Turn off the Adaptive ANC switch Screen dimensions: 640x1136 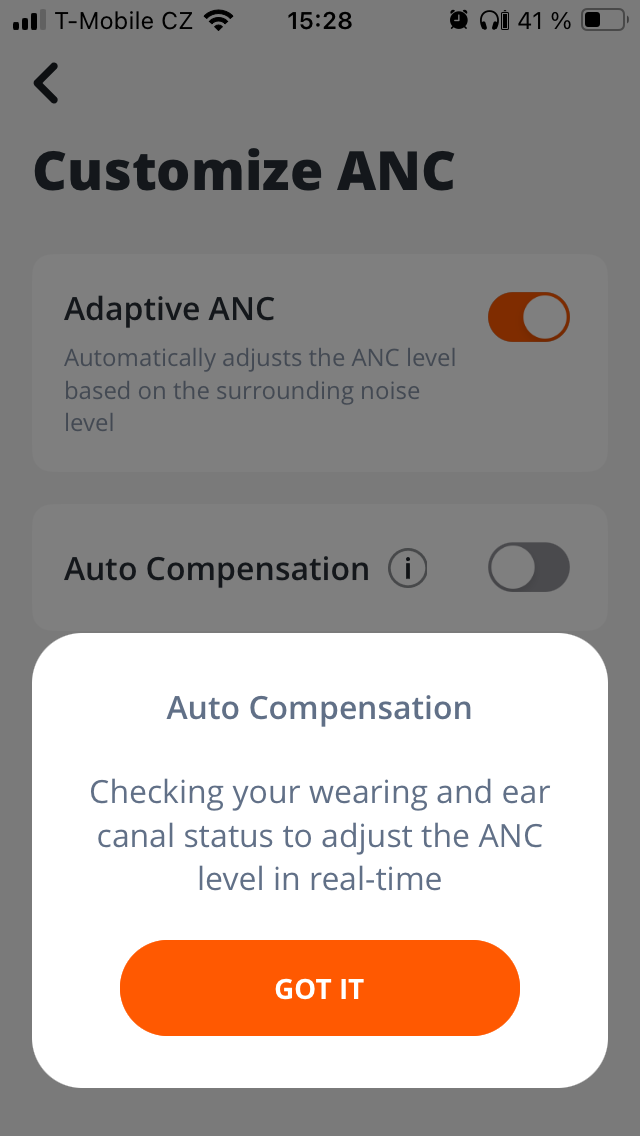[528, 318]
